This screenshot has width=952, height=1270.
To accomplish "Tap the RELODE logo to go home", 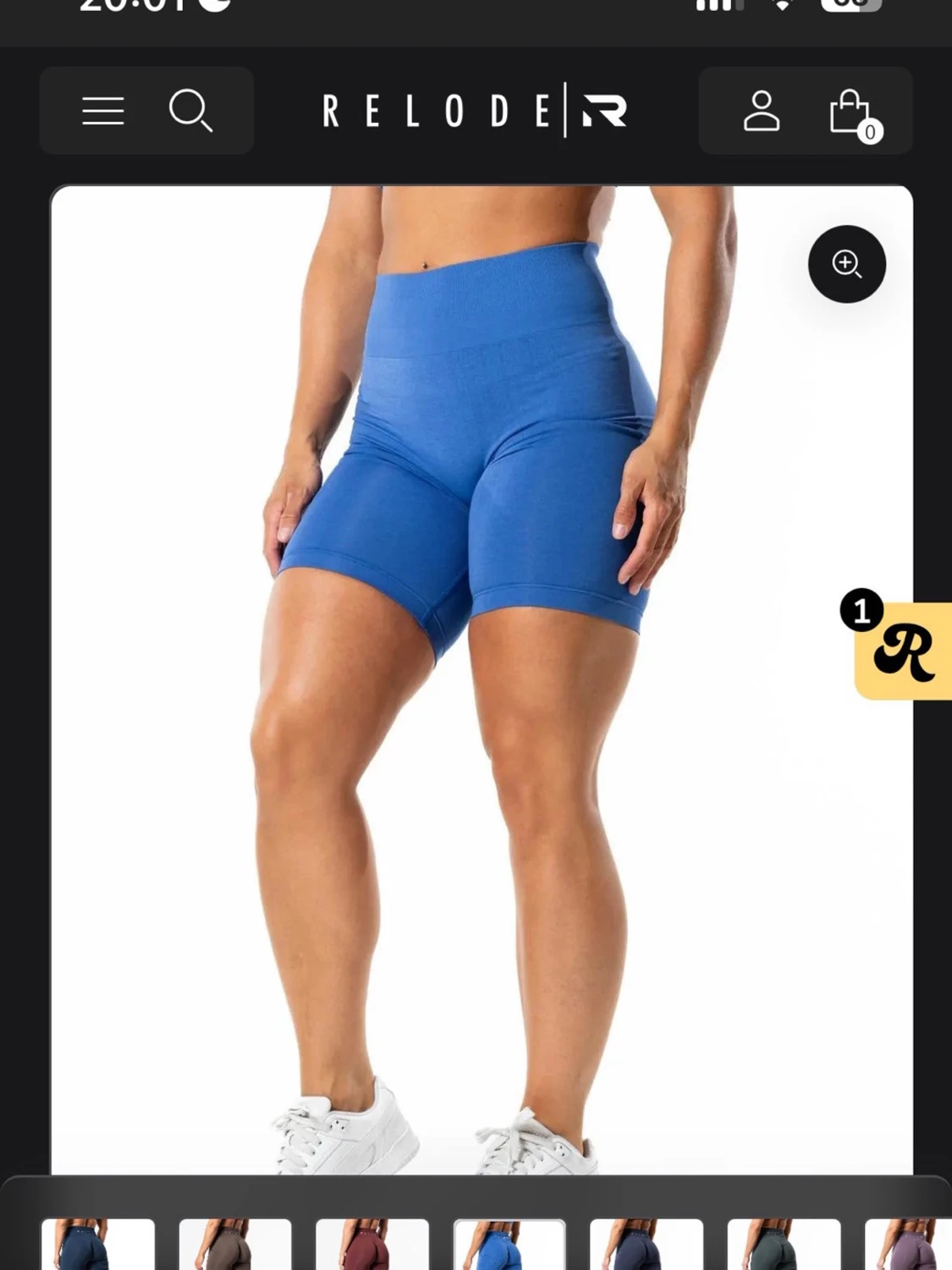I will coord(472,113).
